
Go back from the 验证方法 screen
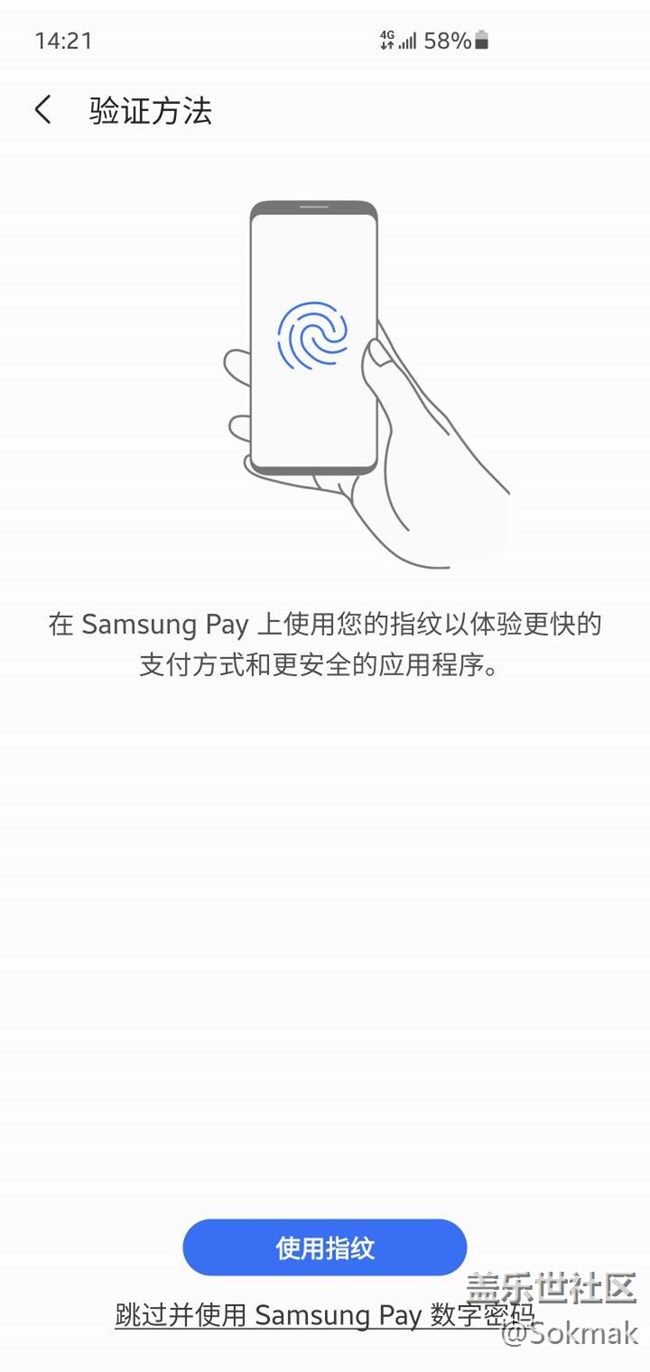coord(42,110)
